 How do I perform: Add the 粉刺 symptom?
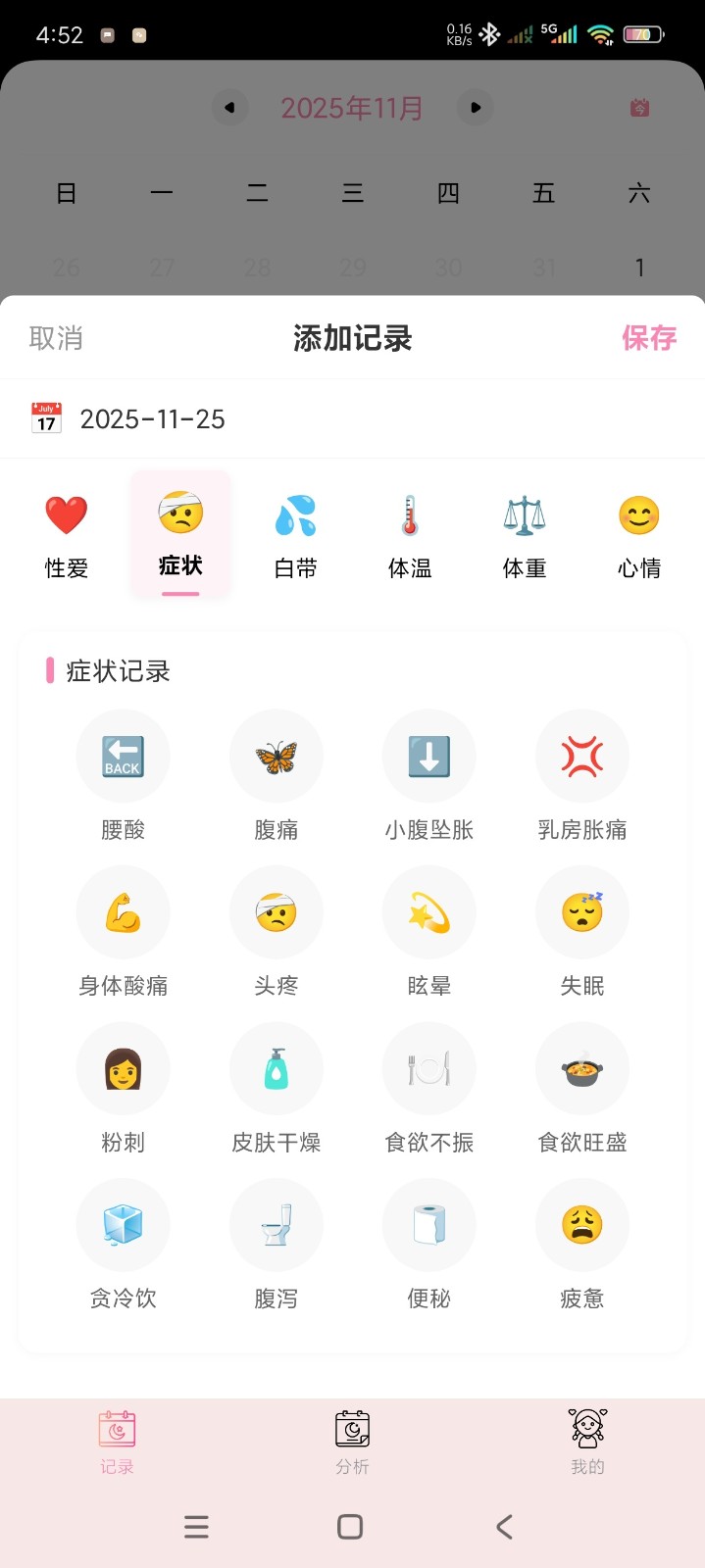coord(124,1069)
